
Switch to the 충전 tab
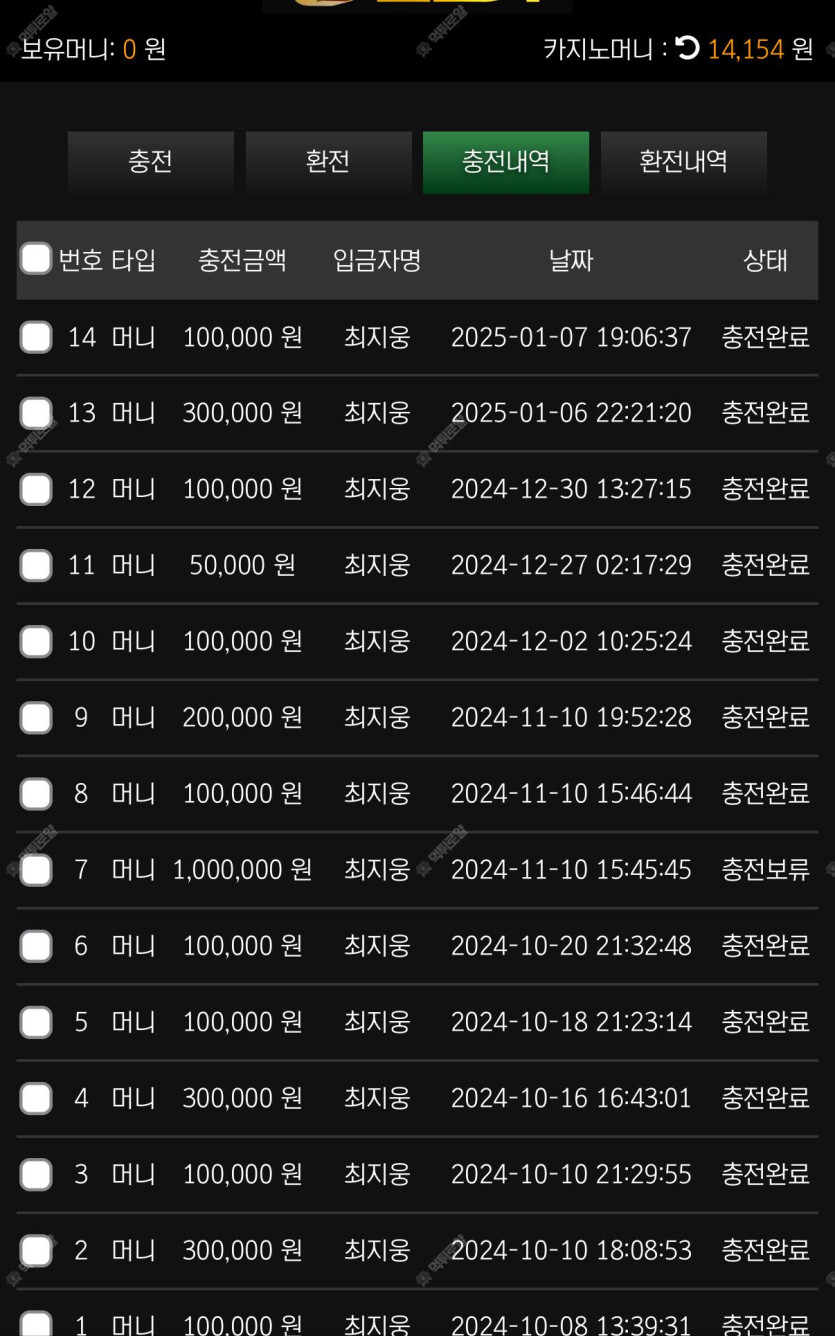[151, 162]
